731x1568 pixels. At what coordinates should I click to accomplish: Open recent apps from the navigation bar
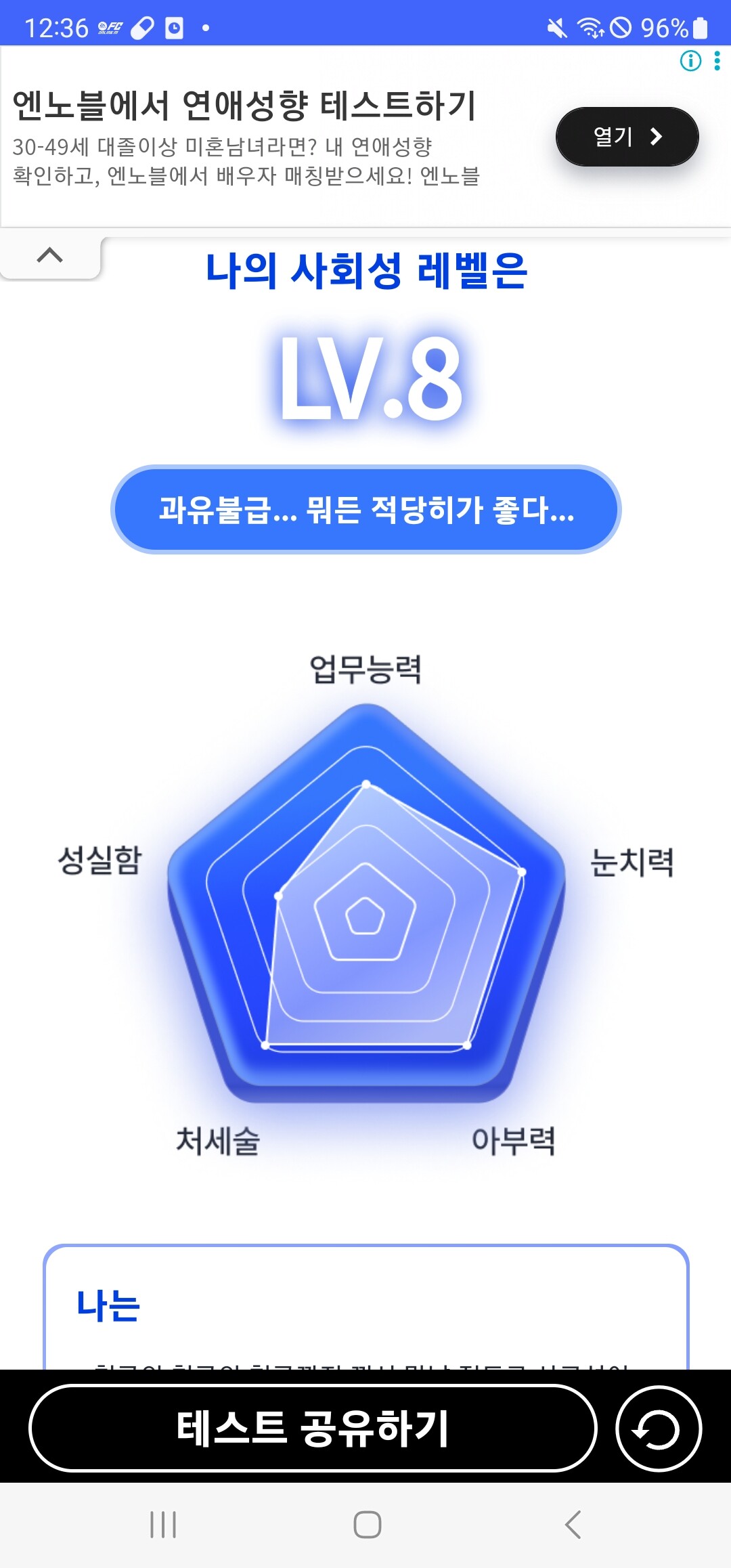163,1525
